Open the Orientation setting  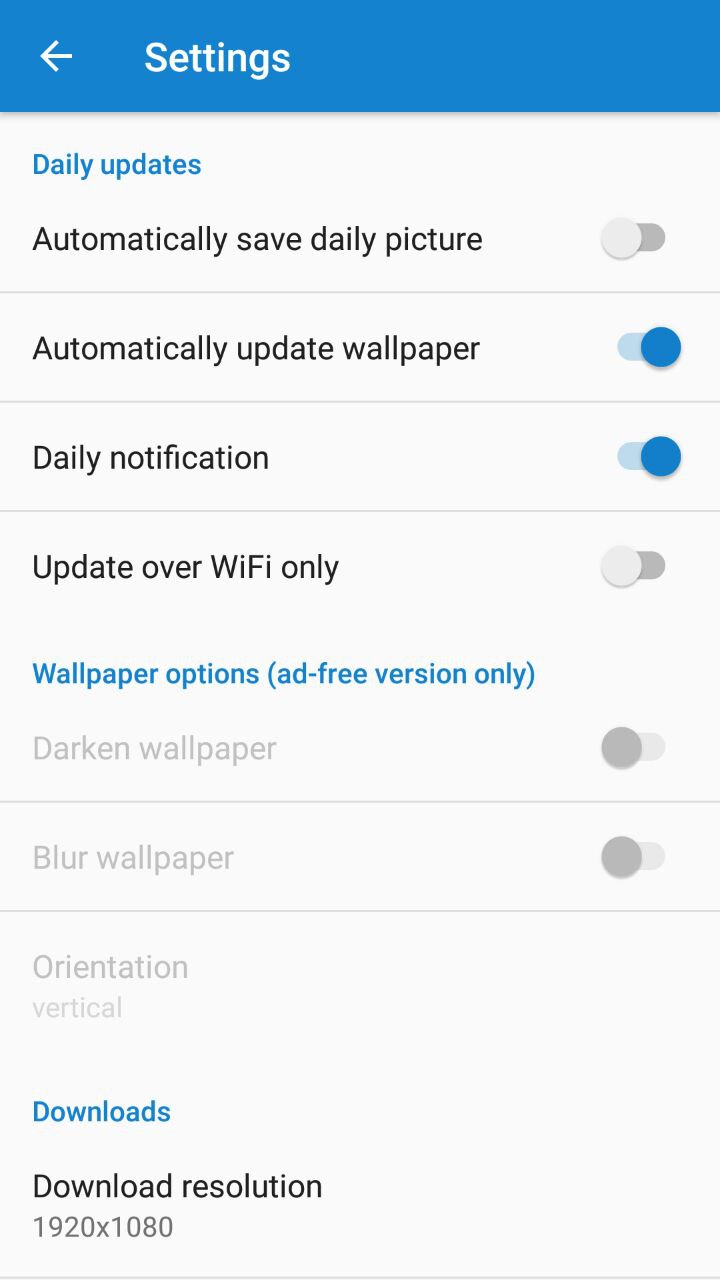click(x=360, y=985)
